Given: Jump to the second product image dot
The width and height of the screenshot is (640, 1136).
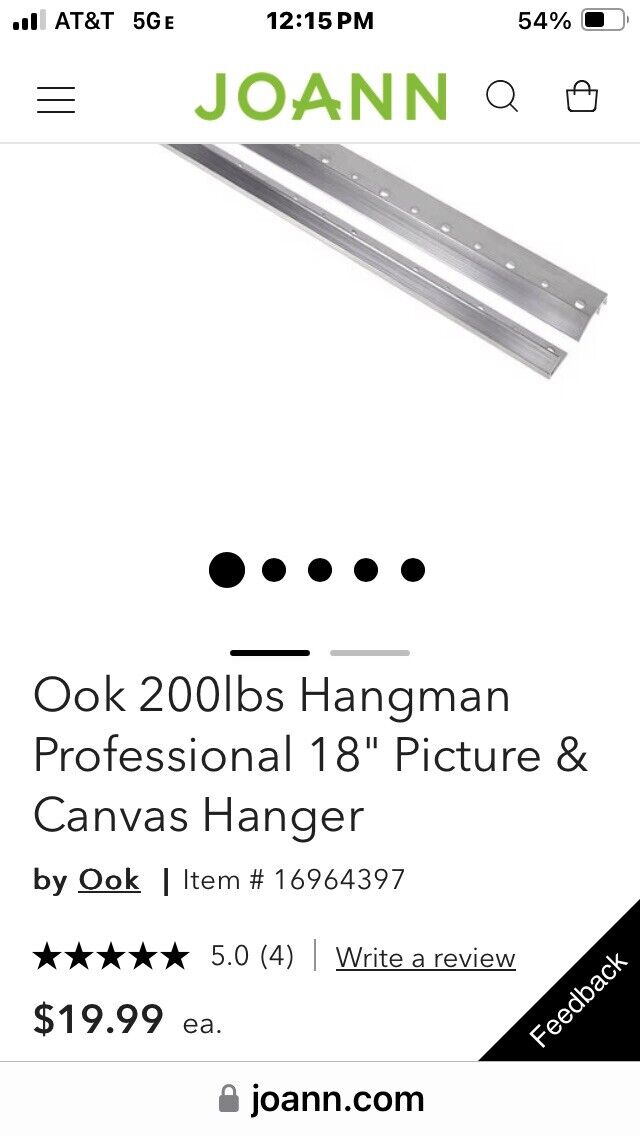Looking at the screenshot, I should 274,570.
